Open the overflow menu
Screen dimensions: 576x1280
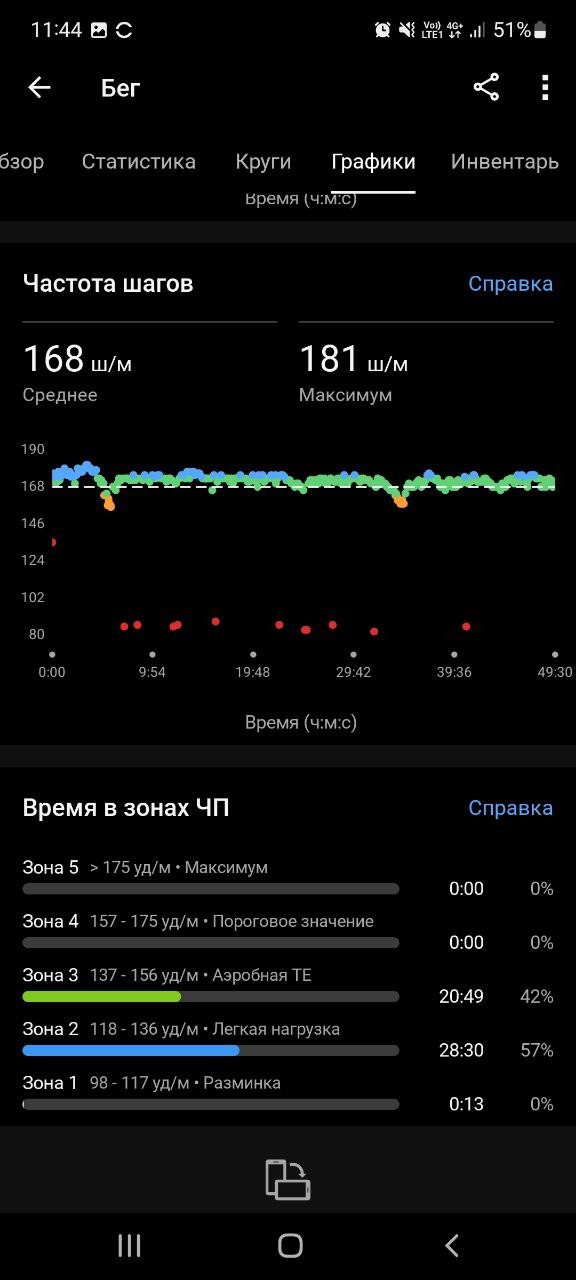[x=545, y=88]
